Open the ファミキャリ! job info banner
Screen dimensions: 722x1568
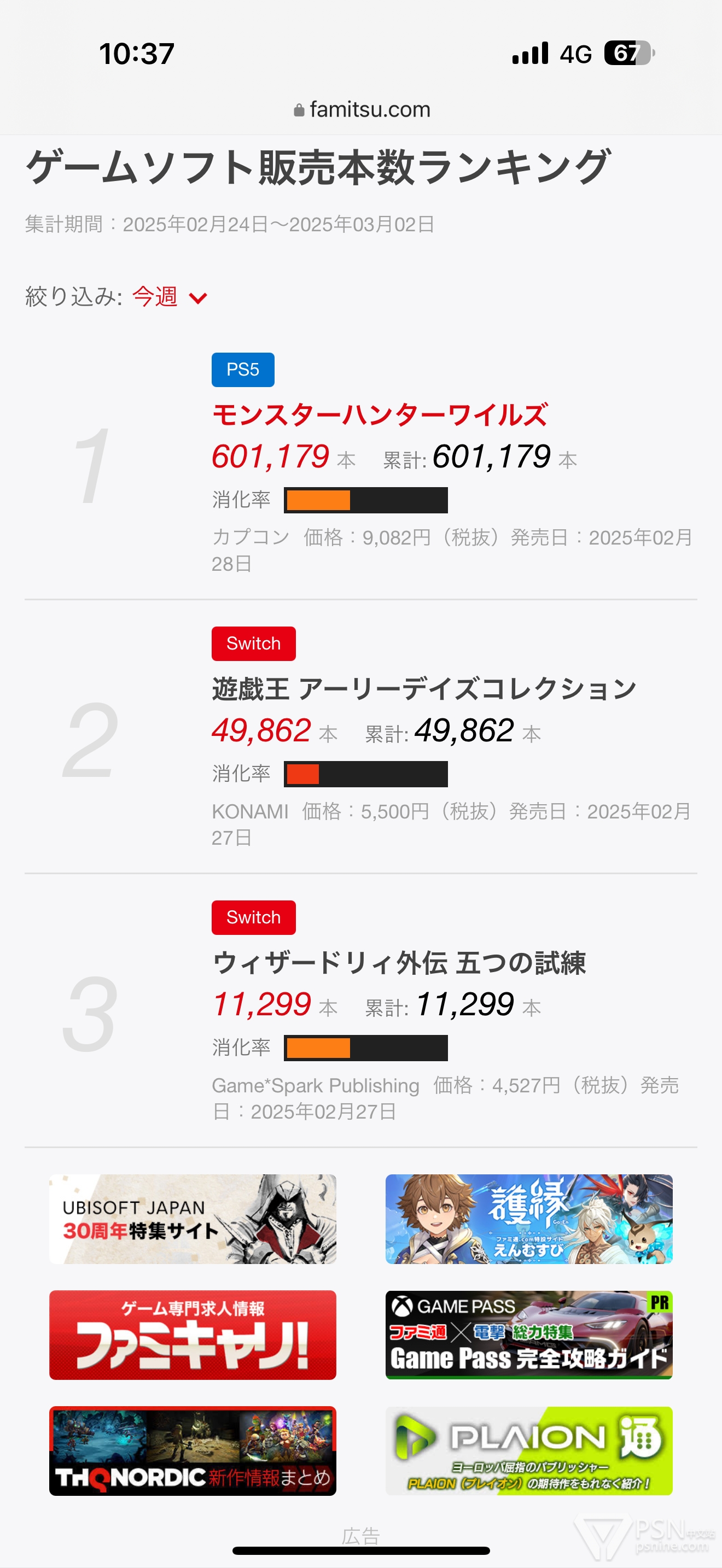pos(193,1335)
